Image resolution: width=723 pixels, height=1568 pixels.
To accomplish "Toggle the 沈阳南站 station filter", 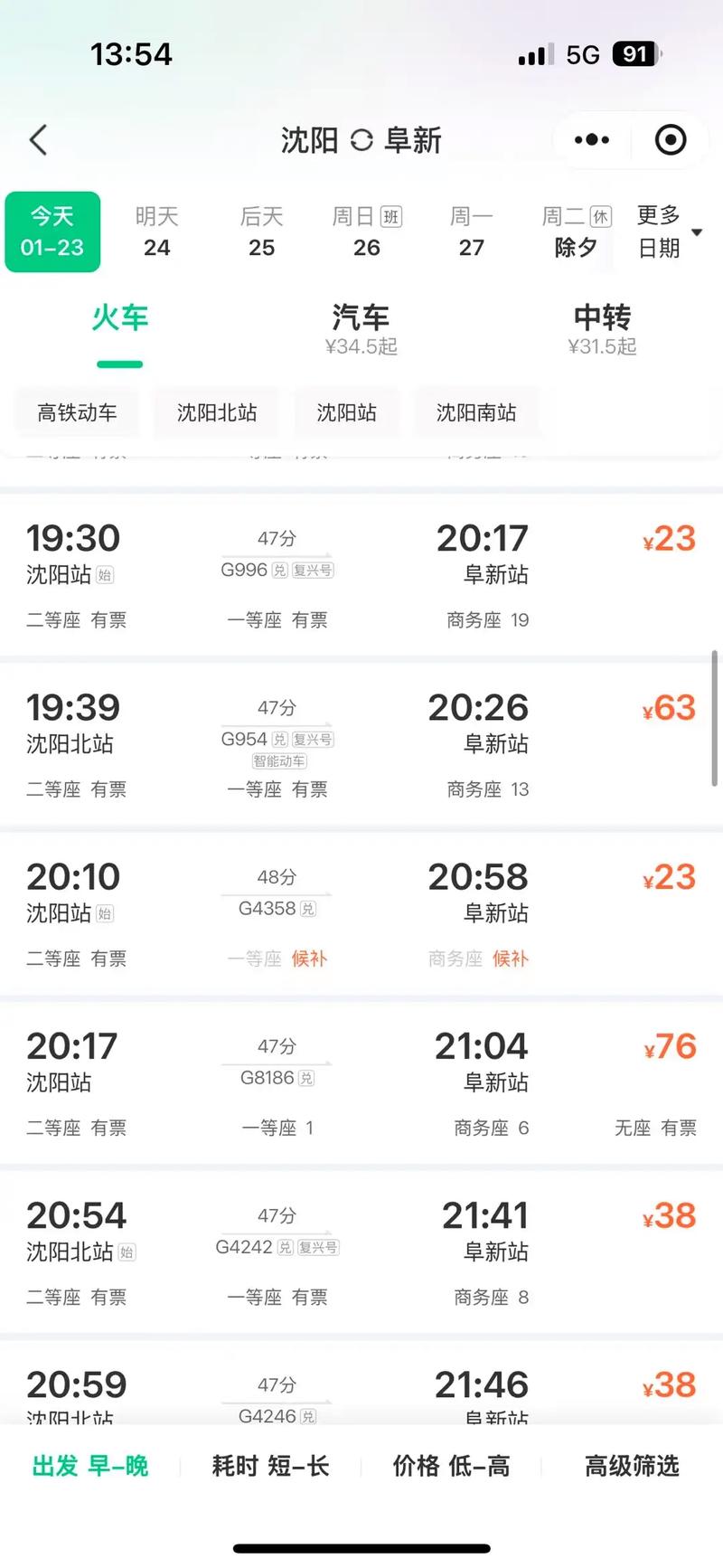I will click(x=477, y=412).
